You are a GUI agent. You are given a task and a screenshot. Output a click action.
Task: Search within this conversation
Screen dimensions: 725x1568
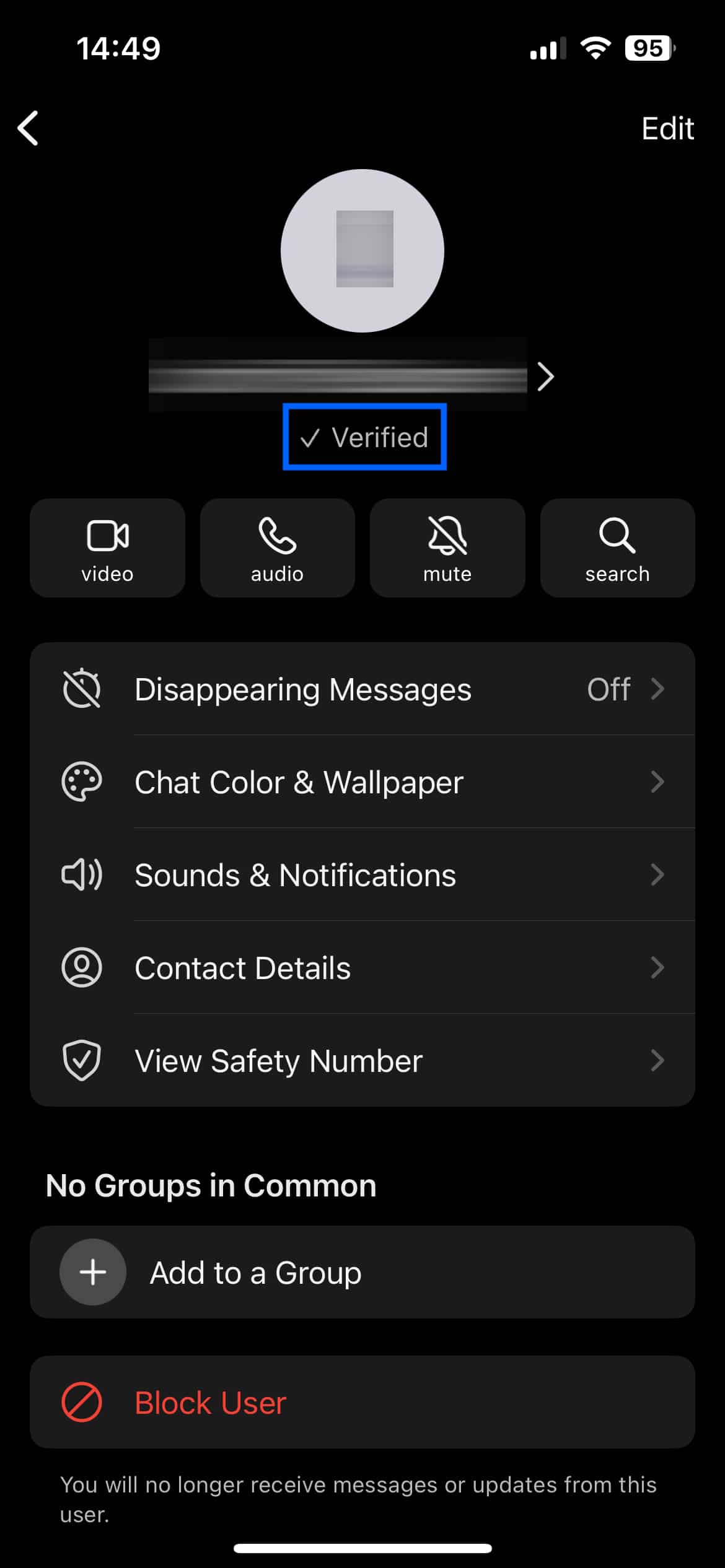(x=618, y=548)
